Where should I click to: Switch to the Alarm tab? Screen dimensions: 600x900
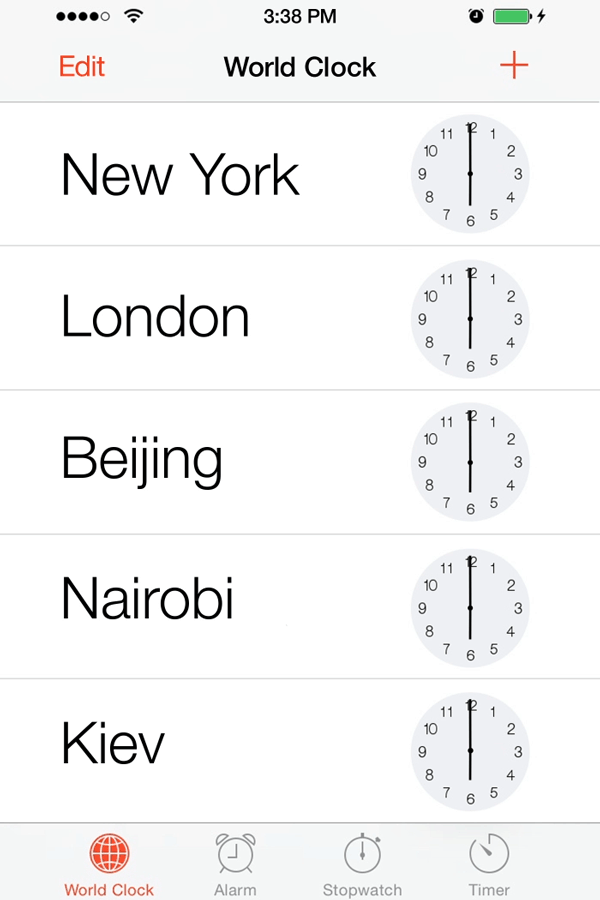tap(235, 864)
